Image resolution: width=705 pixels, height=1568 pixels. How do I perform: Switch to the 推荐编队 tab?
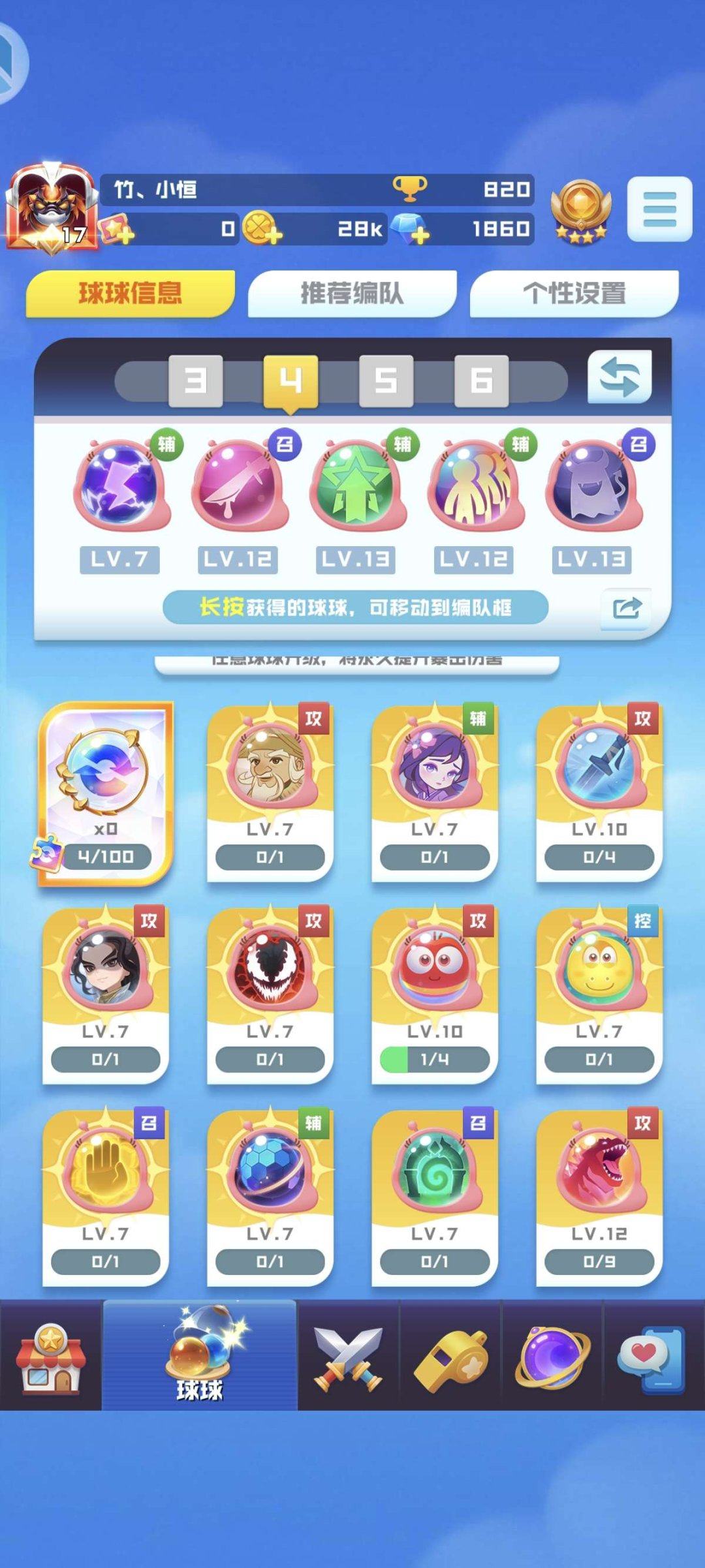(x=352, y=294)
